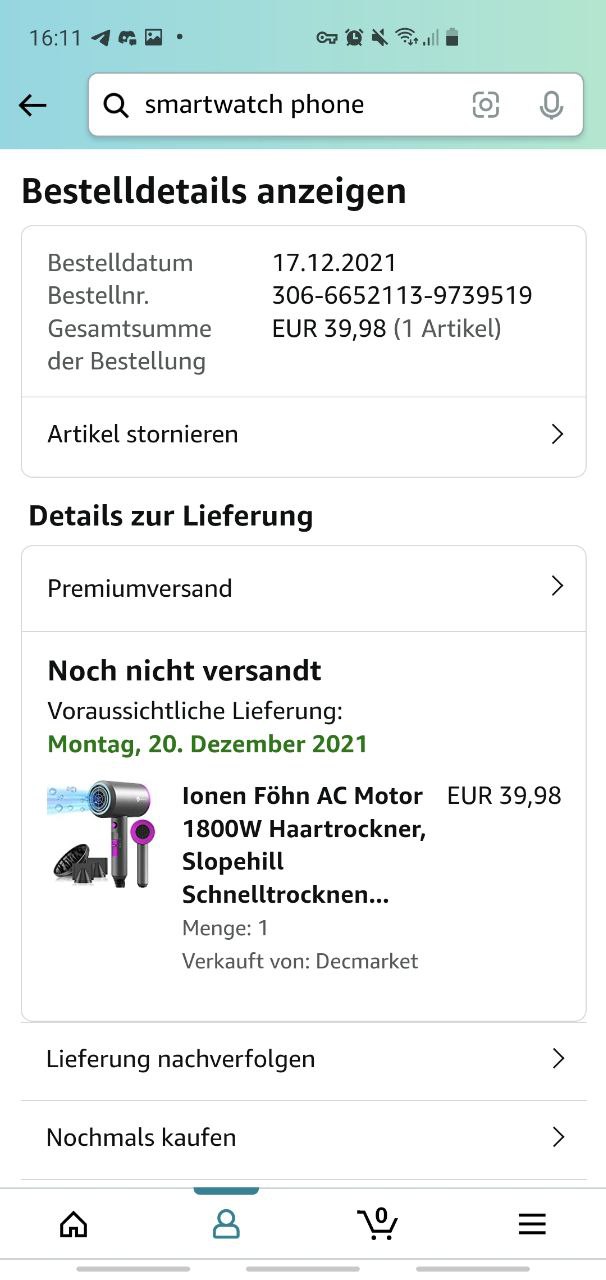Select Nochmals kaufen
The image size is (606, 1280).
point(303,1138)
